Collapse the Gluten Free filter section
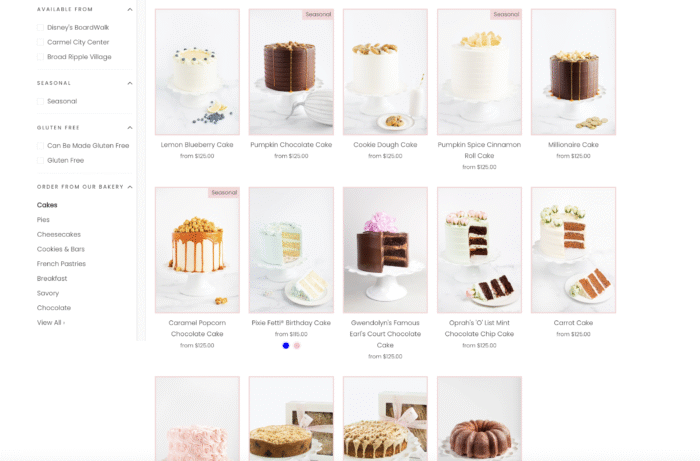The height and width of the screenshot is (461, 700). point(130,127)
